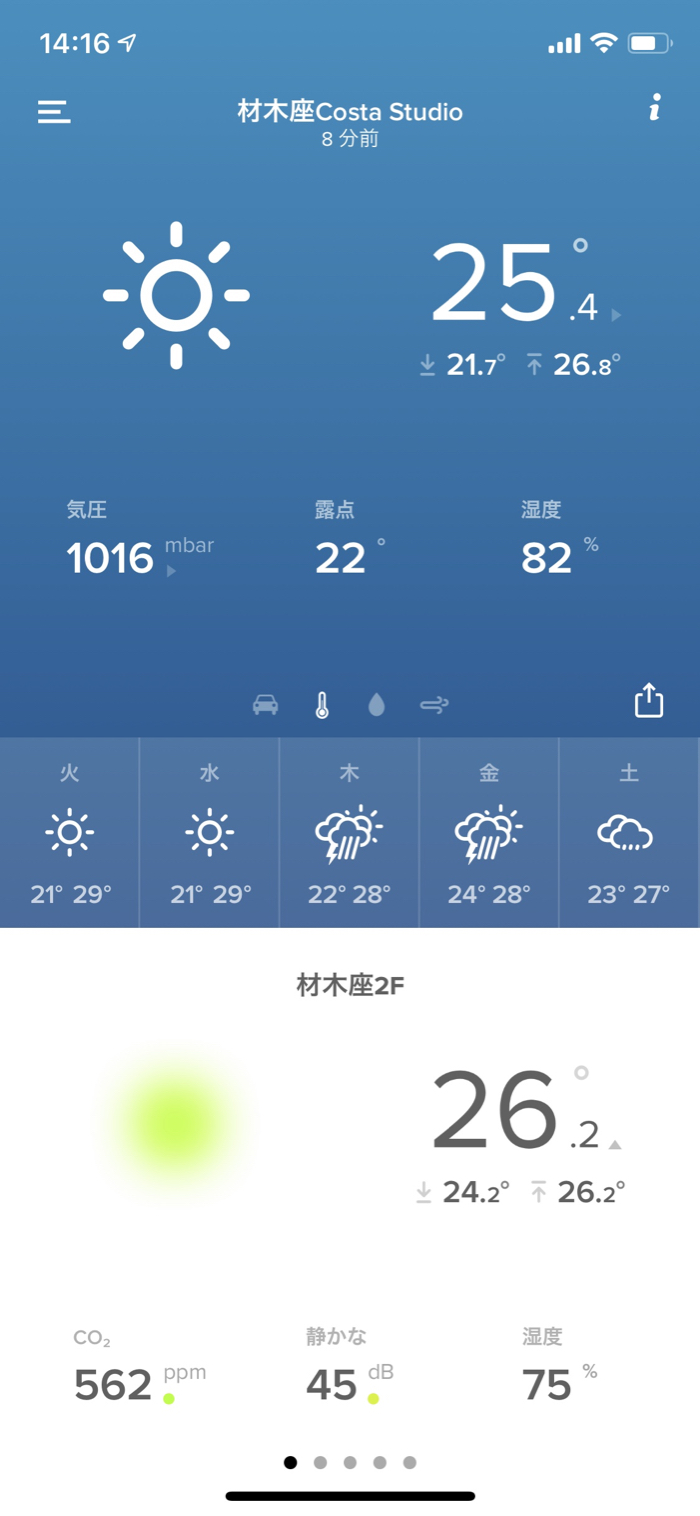Open Friday (金) forecast

point(489,832)
